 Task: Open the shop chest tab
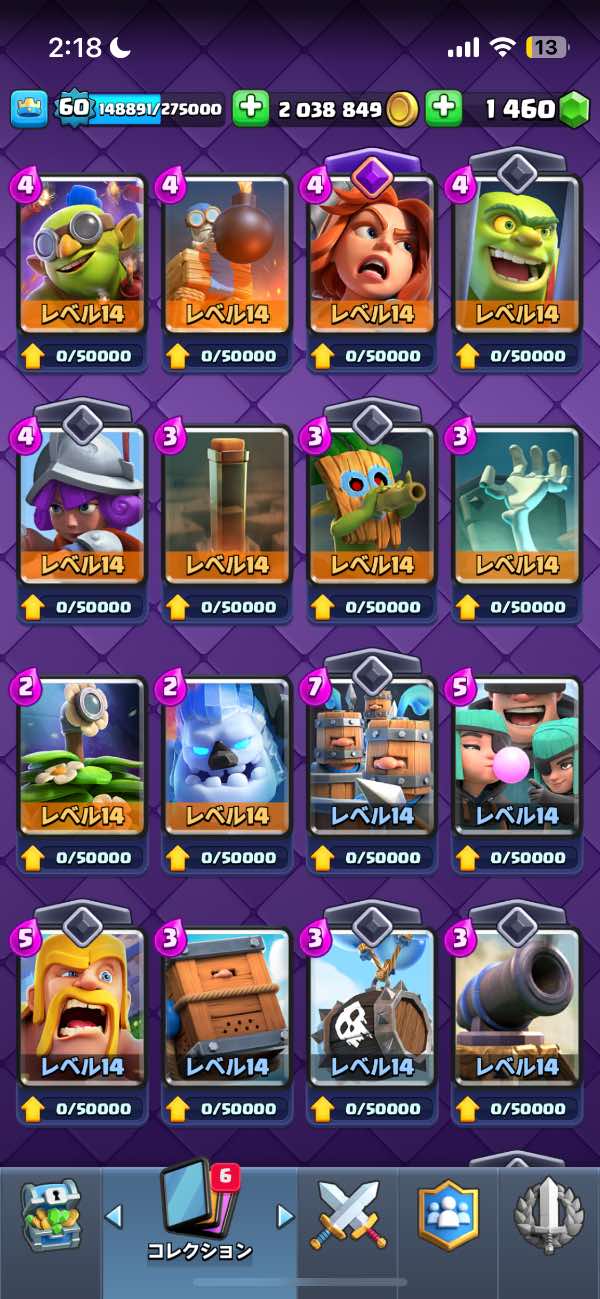[49, 1215]
